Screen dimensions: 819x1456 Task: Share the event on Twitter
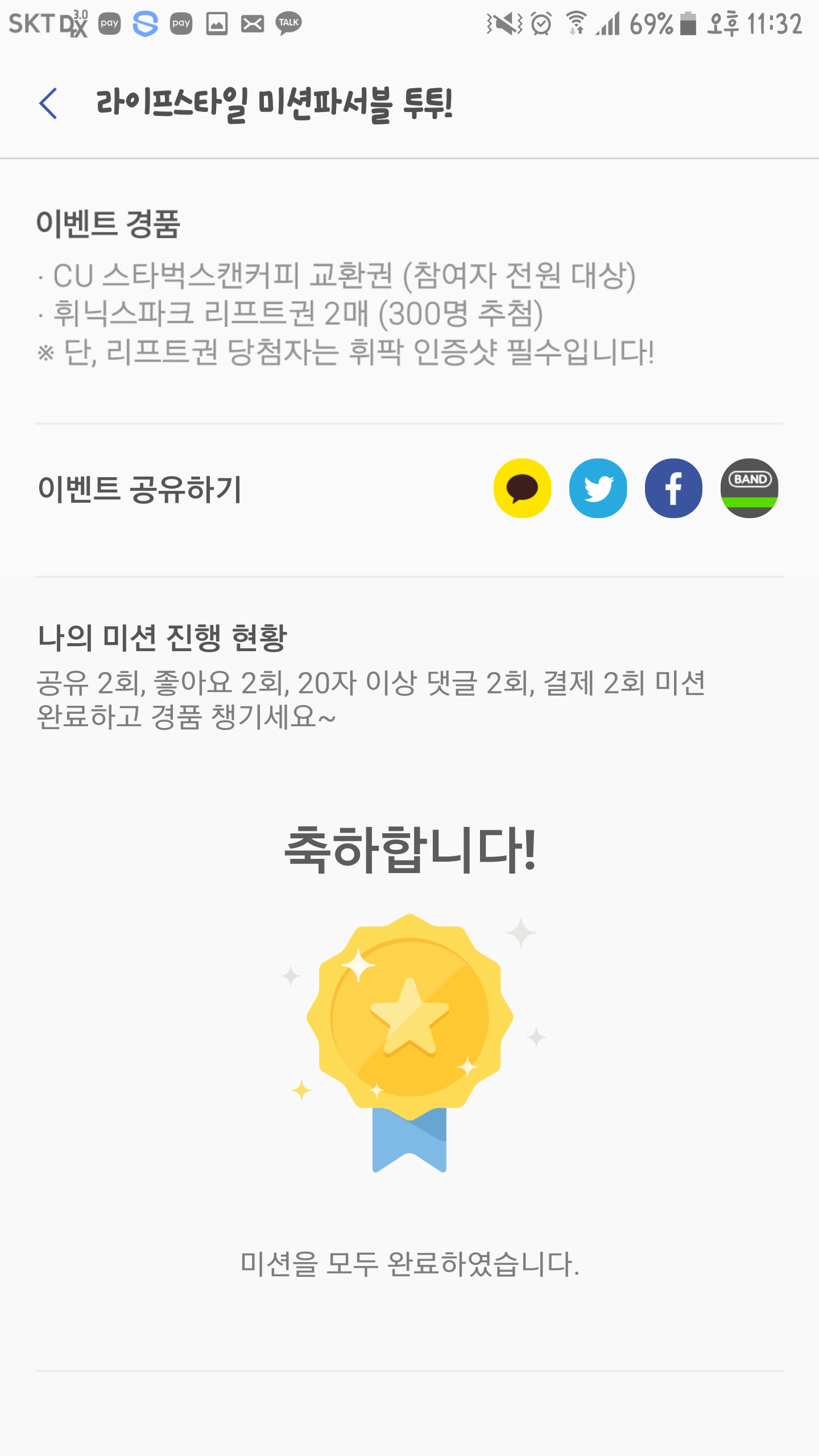598,488
